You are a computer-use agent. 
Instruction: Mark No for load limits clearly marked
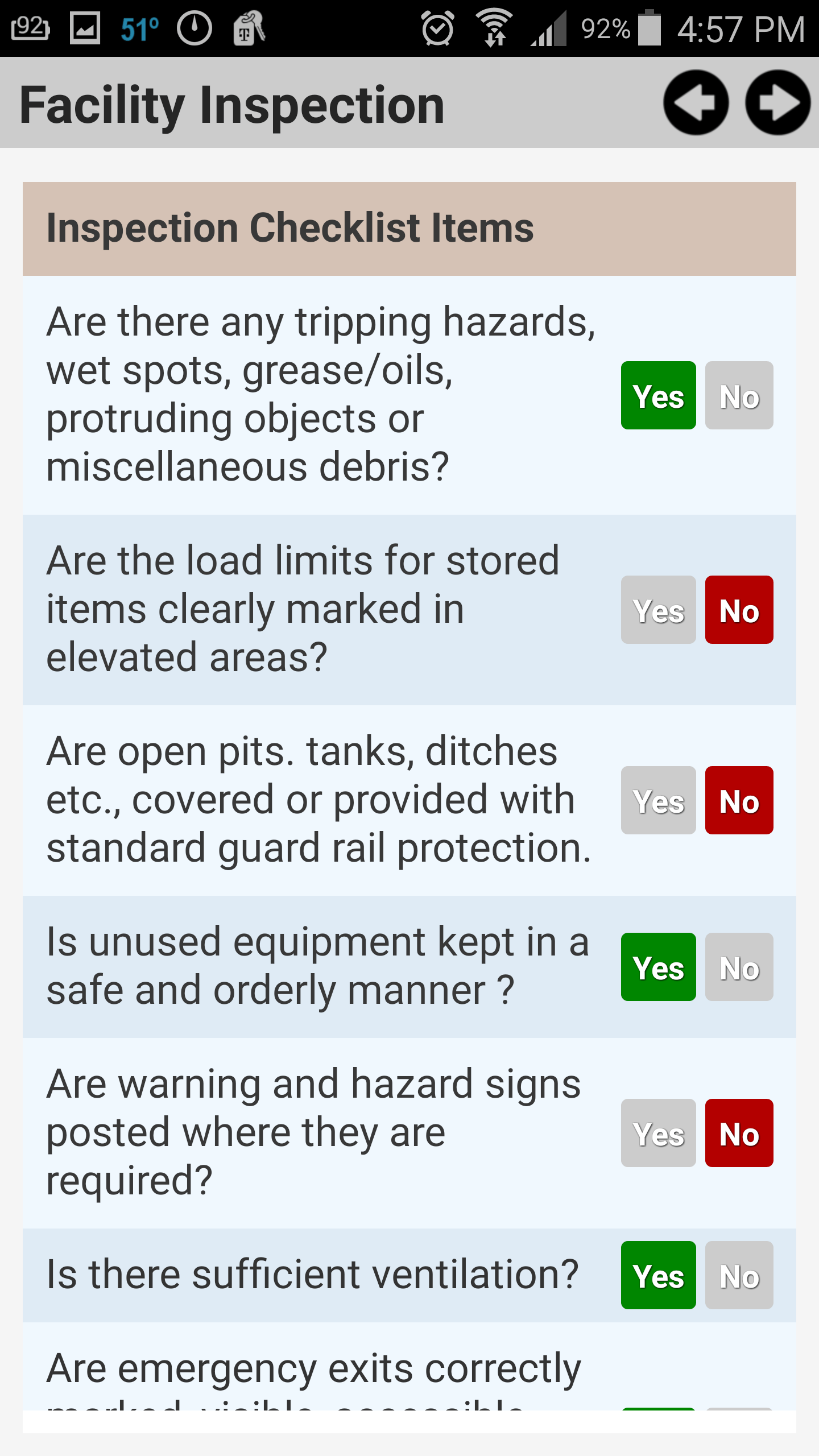739,610
